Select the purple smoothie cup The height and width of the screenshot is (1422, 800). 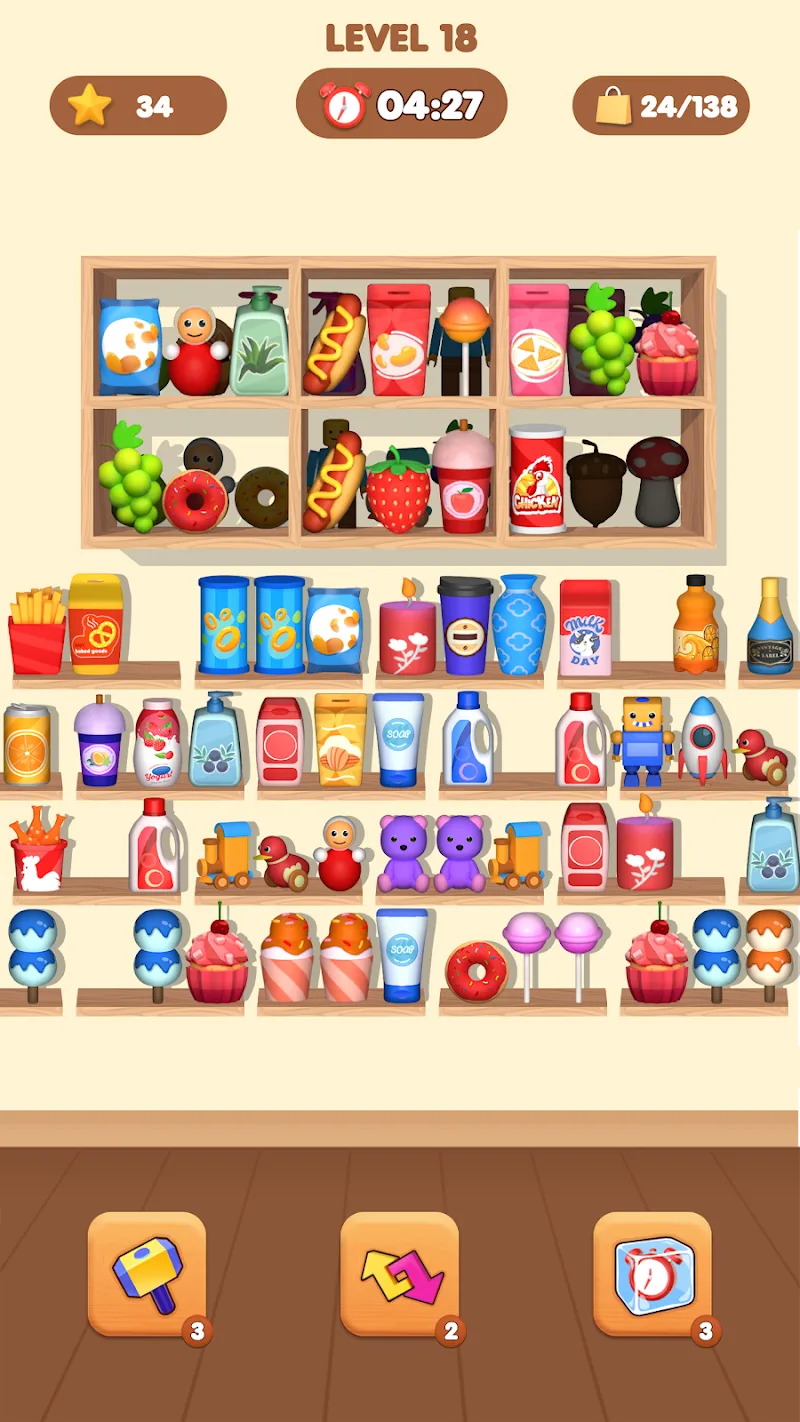click(99, 742)
